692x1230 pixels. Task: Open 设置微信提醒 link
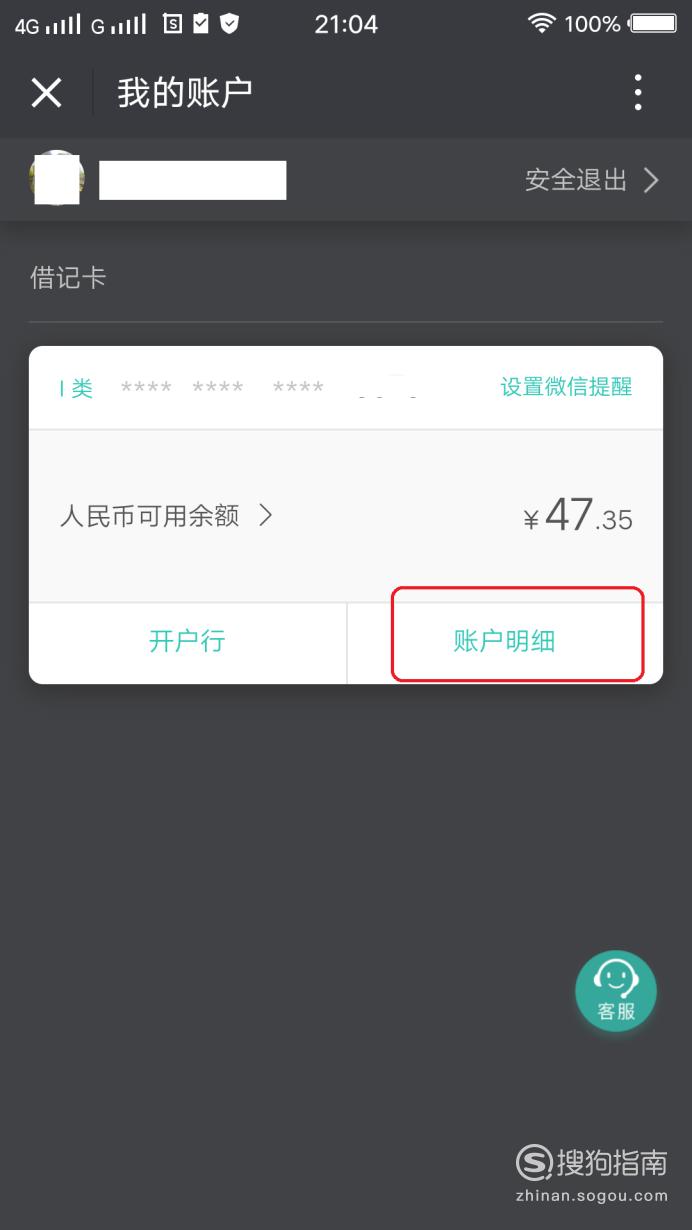(566, 387)
